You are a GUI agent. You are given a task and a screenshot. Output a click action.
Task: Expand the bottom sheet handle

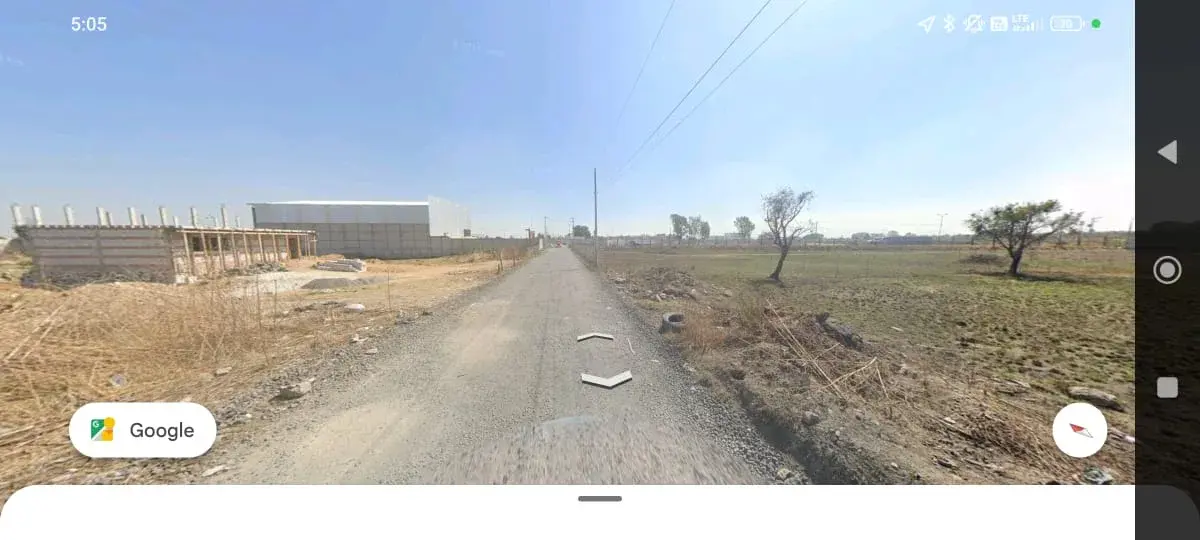click(x=600, y=498)
